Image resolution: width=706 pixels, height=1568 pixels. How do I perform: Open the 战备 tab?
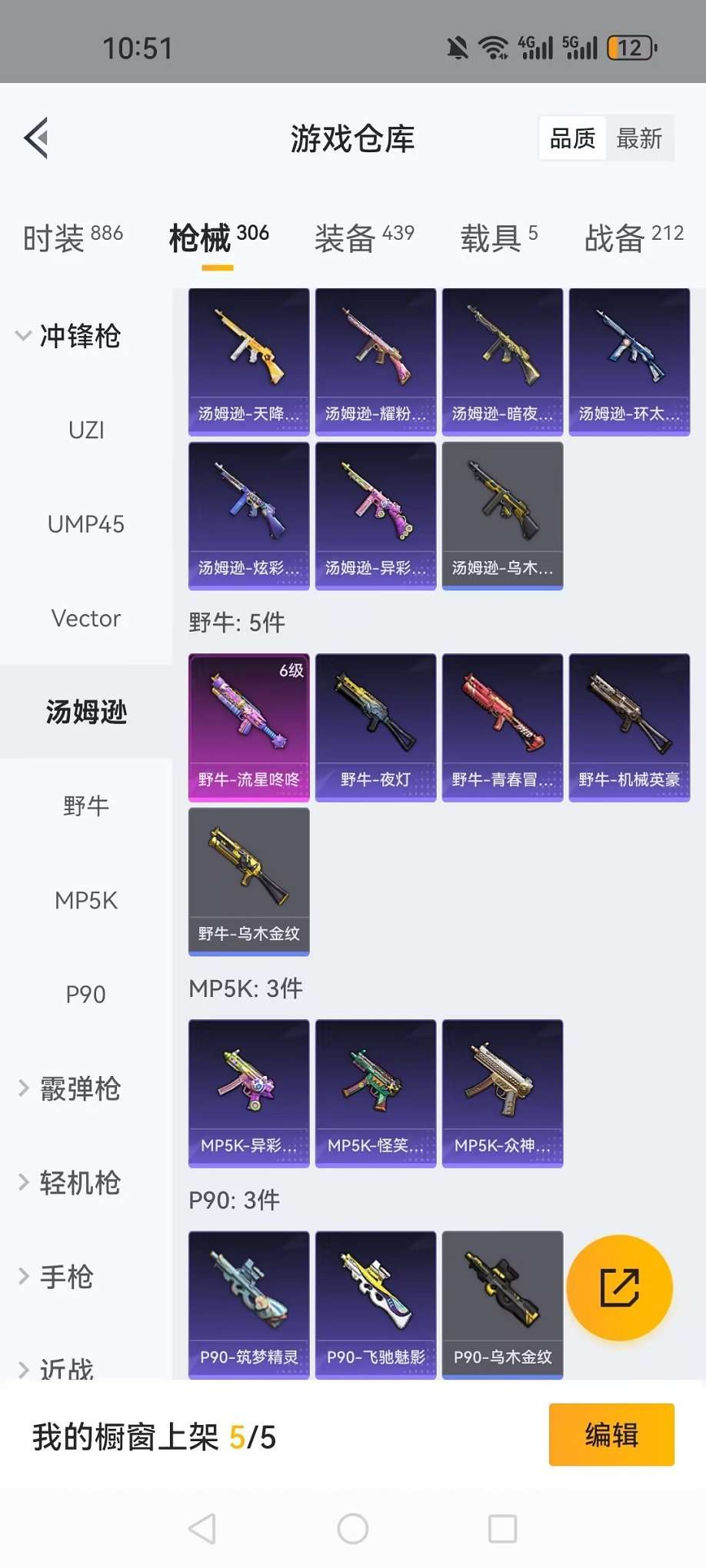(634, 238)
